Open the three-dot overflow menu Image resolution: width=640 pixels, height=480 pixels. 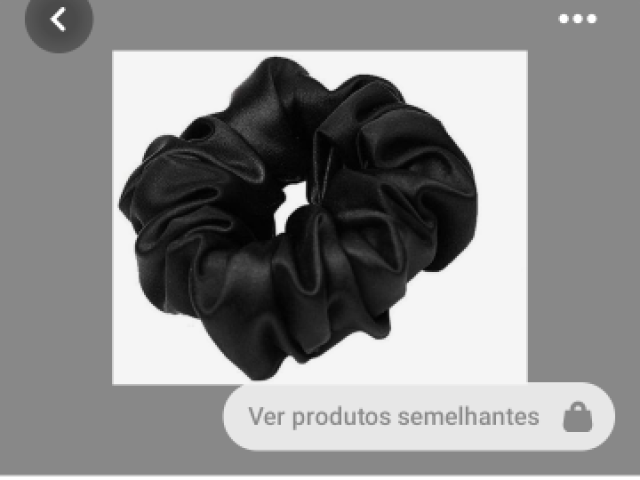pyautogui.click(x=577, y=19)
